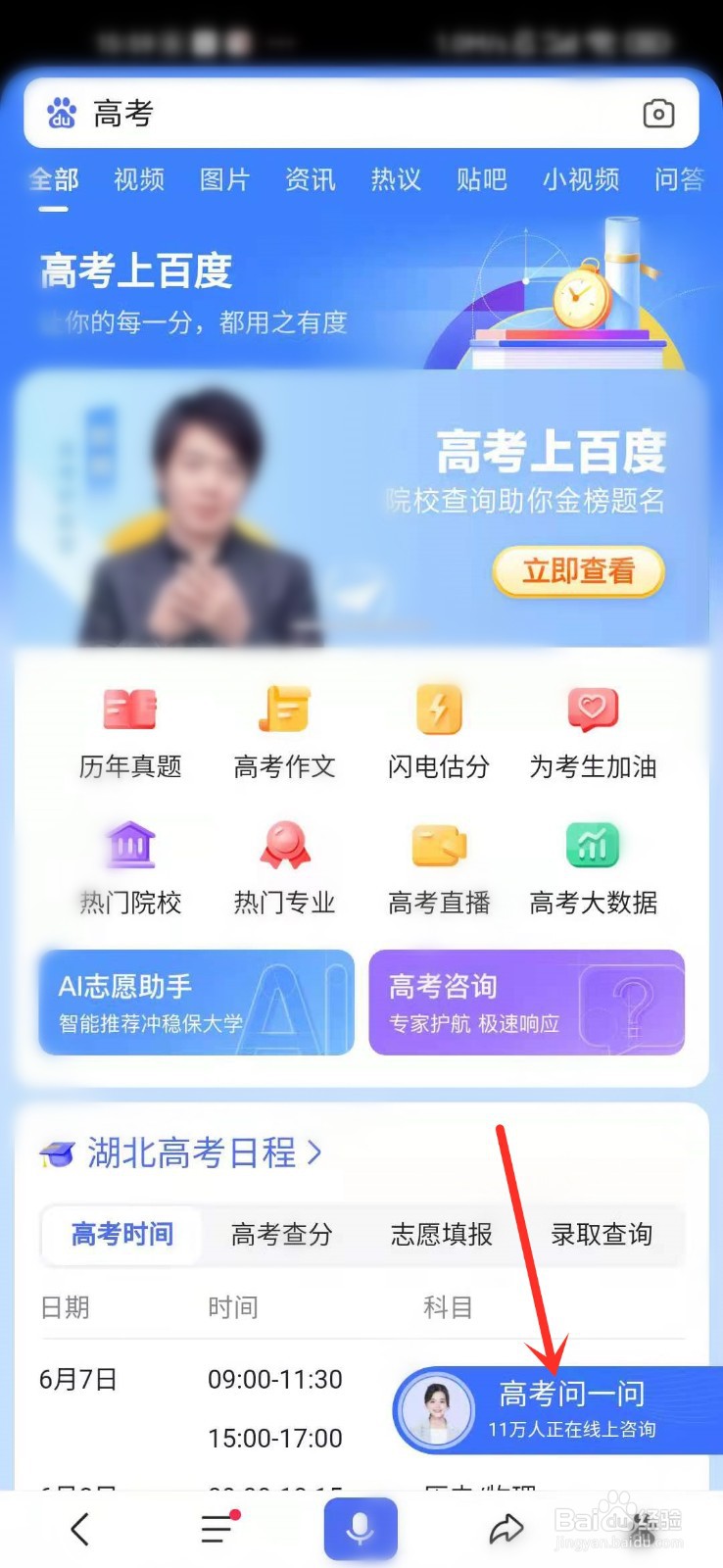Screen dimensions: 723x1568
Task: Open 高考作文 essay section
Action: (x=284, y=730)
